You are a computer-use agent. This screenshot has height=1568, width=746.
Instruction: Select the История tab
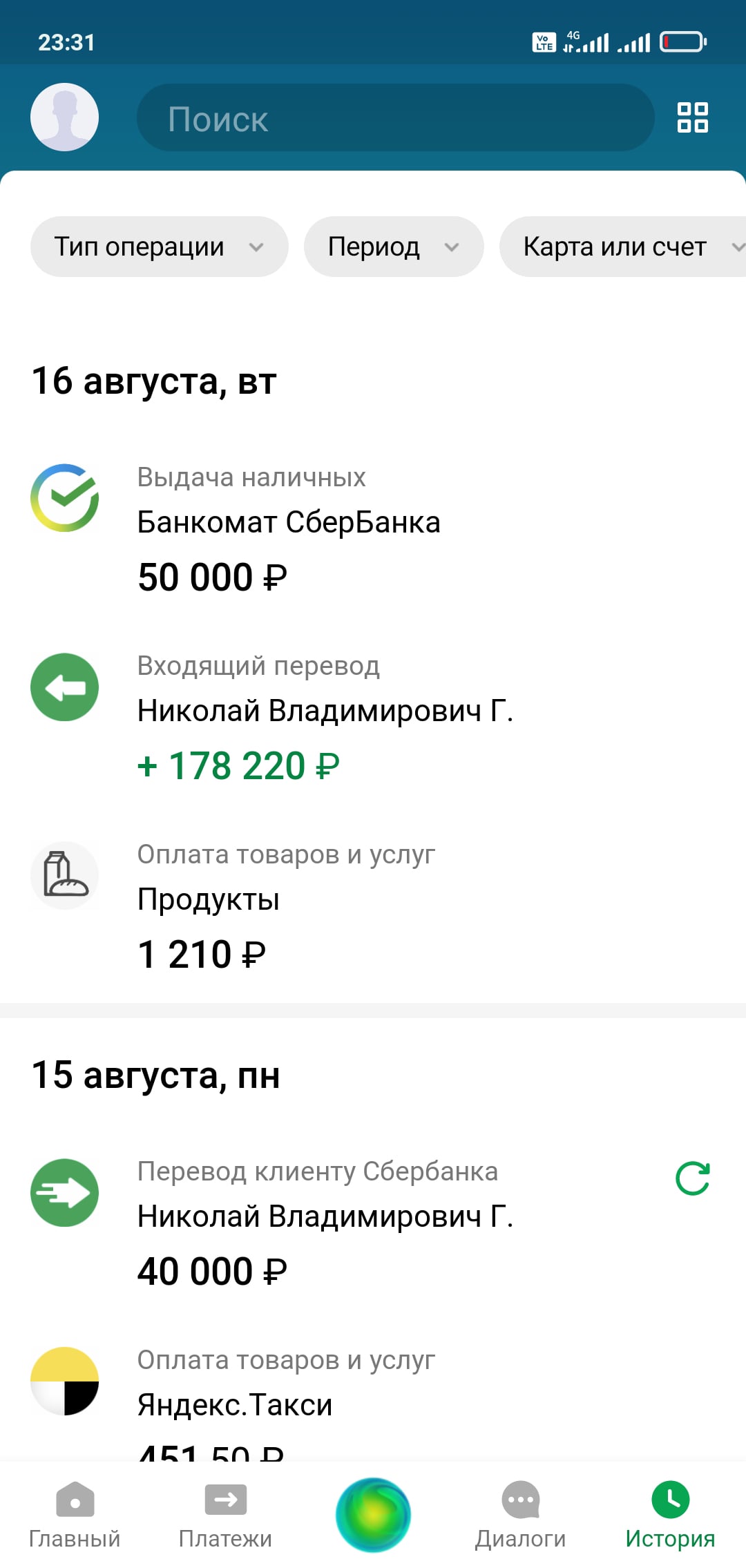click(x=670, y=1516)
